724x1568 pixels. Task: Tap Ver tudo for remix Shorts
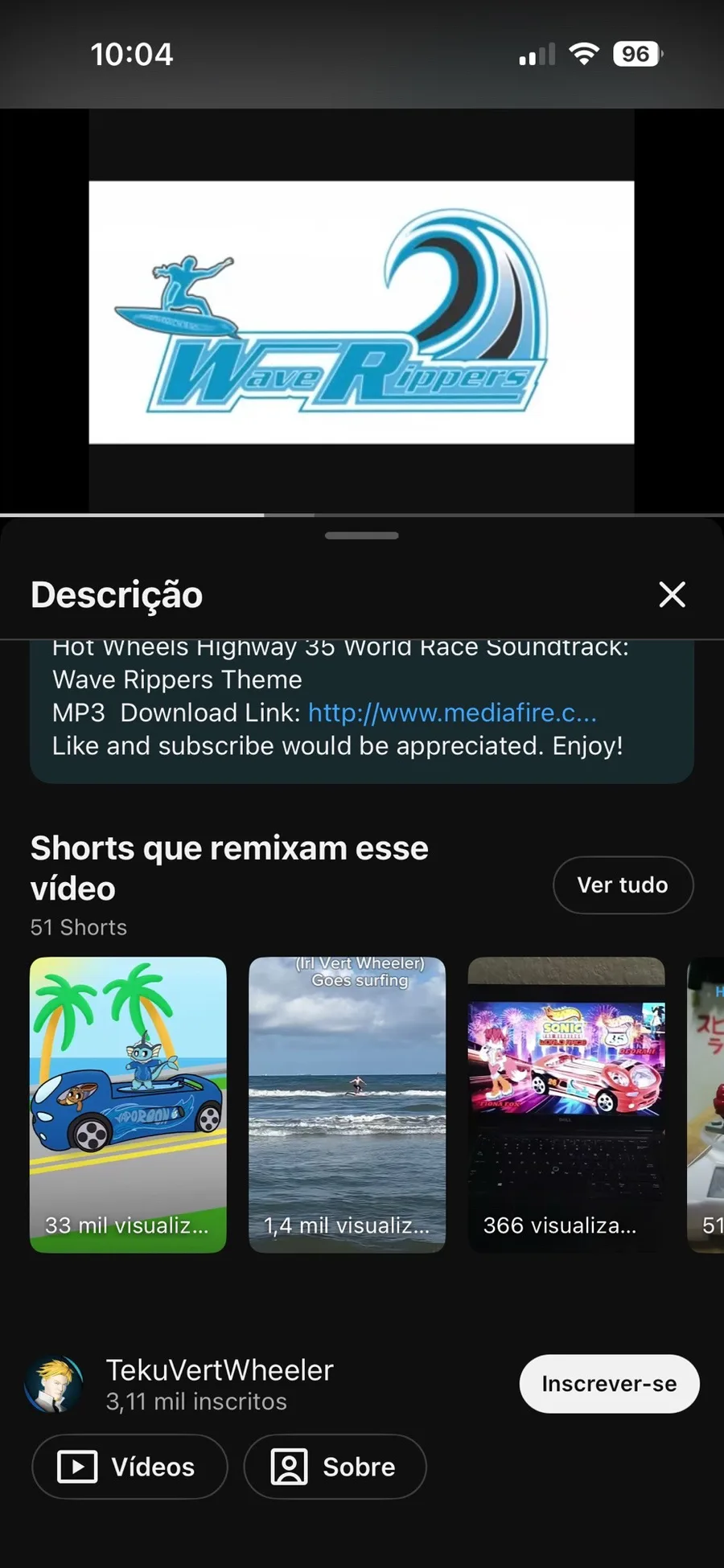[x=623, y=885]
